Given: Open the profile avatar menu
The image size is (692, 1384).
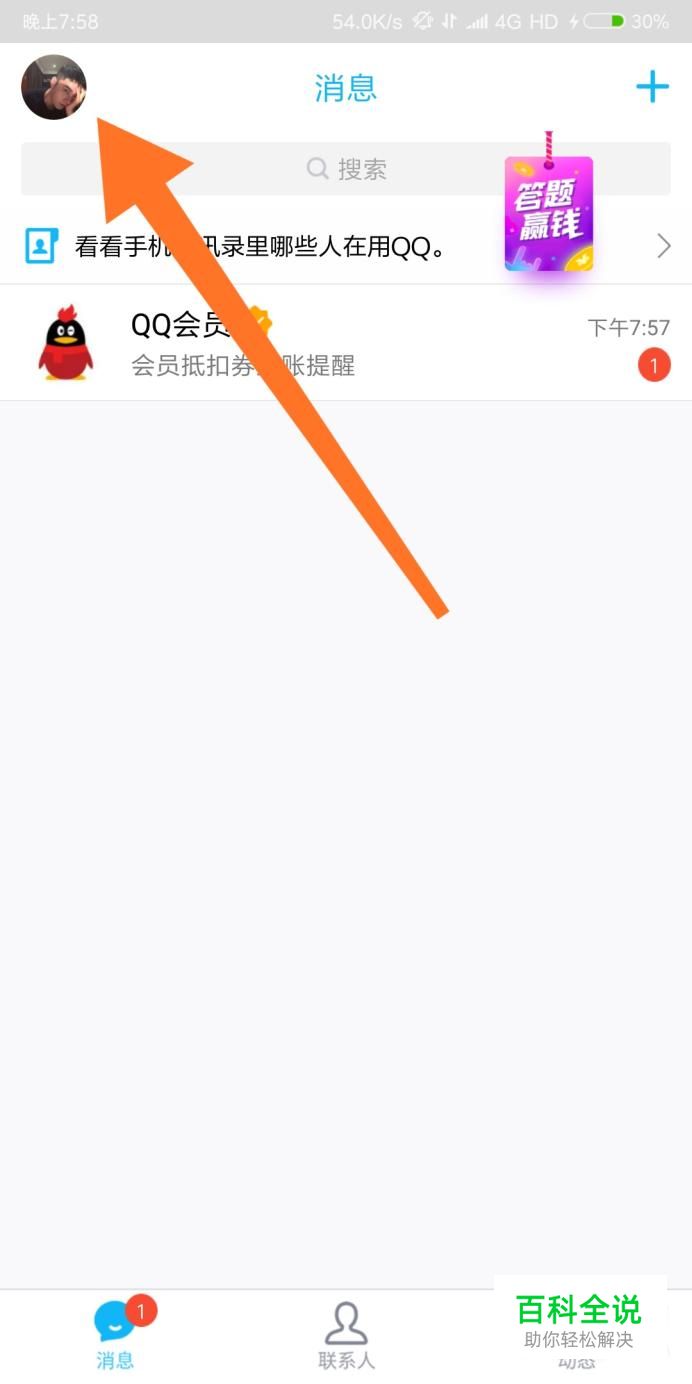Looking at the screenshot, I should point(53,87).
